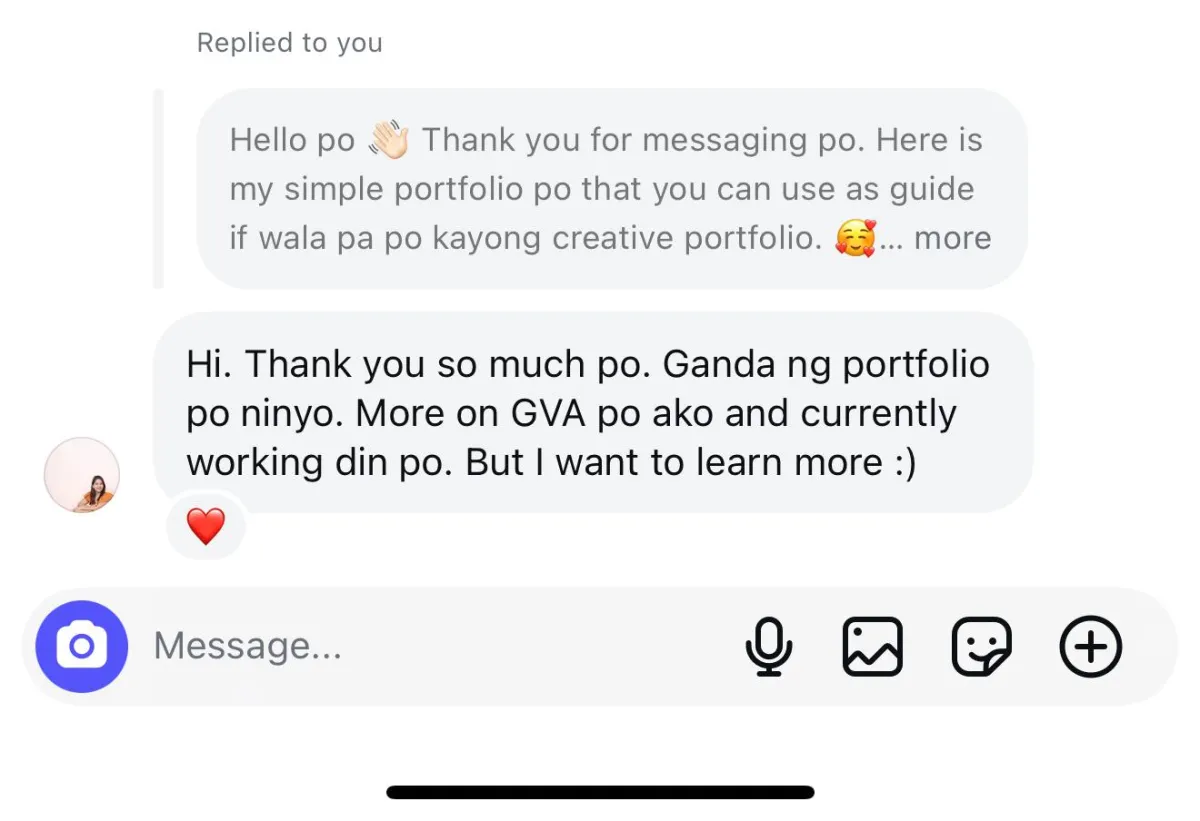Record a voice message with the microphone
The width and height of the screenshot is (1200, 821).
pyautogui.click(x=768, y=647)
